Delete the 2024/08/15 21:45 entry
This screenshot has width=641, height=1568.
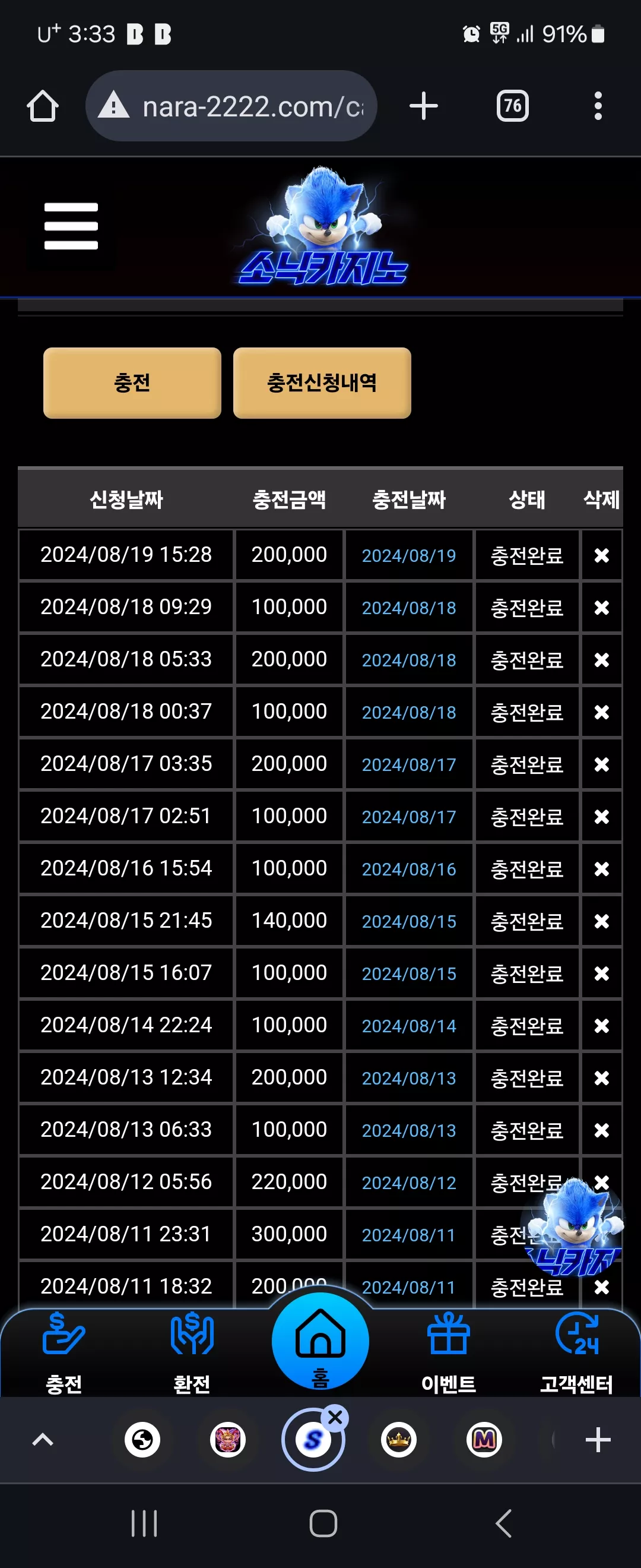(x=601, y=921)
